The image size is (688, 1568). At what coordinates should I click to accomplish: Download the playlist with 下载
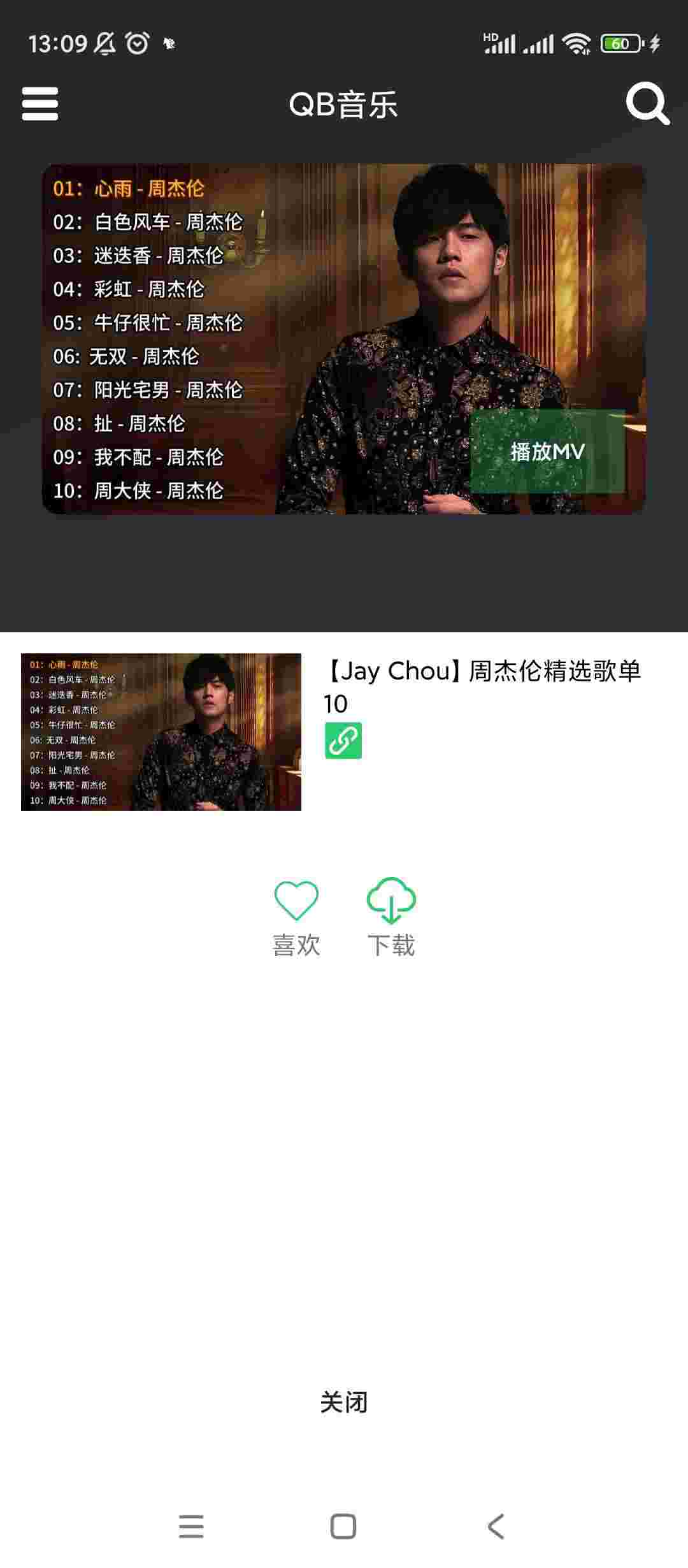click(391, 917)
